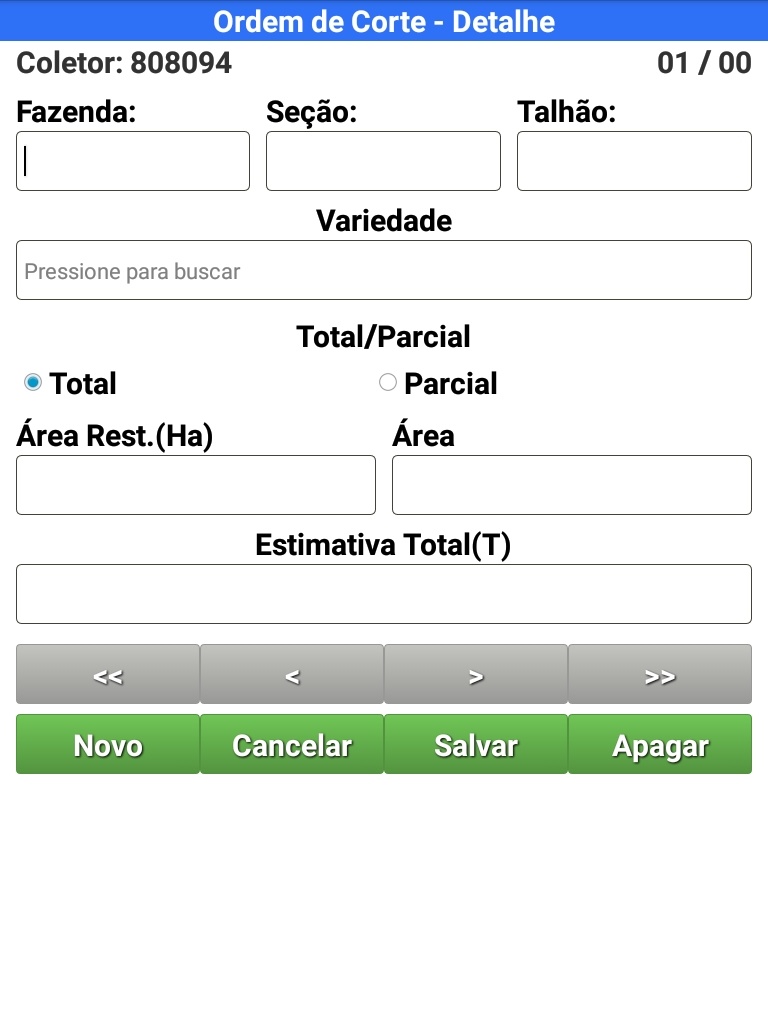Tap the Cancelar button
Image resolution: width=768 pixels, height=1024 pixels.
(x=292, y=745)
